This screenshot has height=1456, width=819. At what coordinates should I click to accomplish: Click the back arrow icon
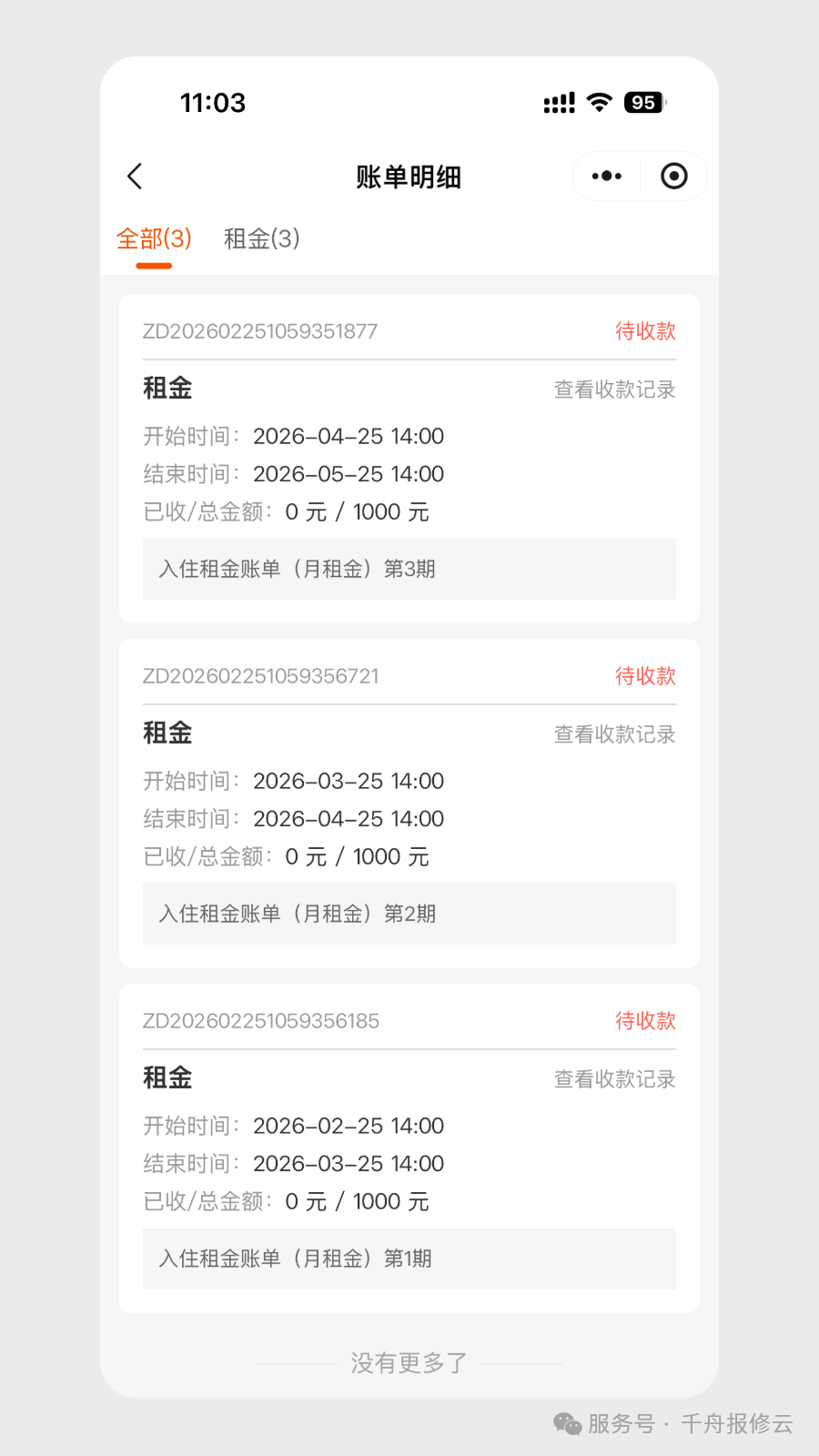point(135,176)
